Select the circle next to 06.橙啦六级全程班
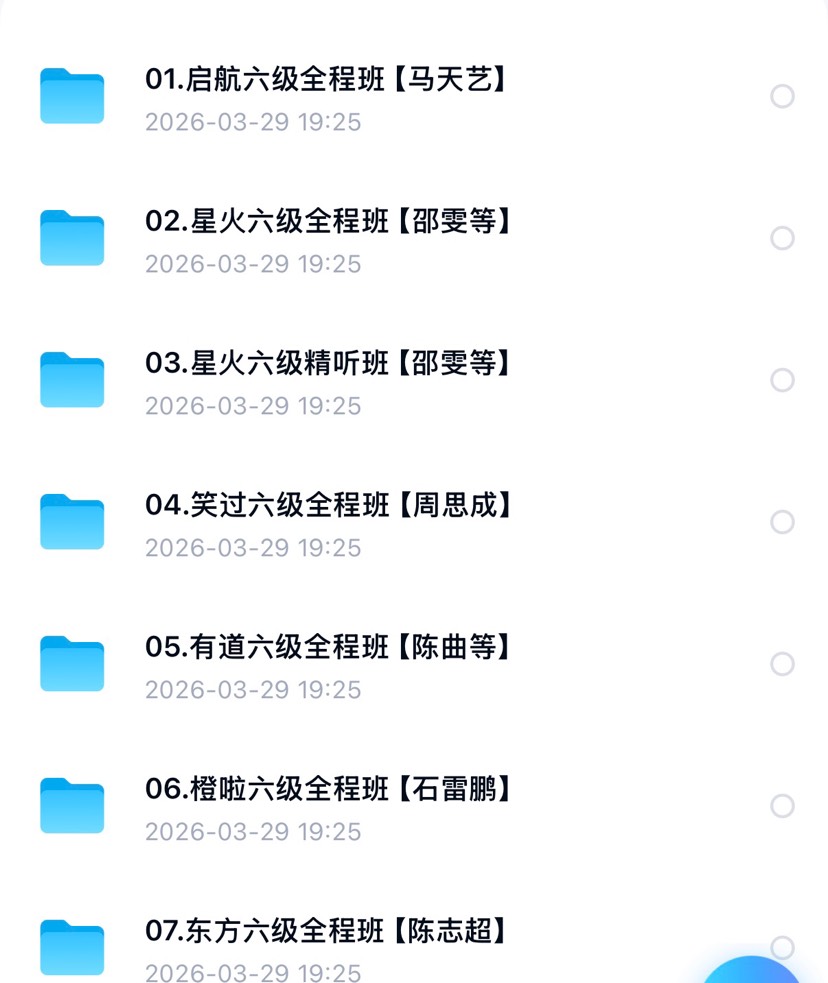 tap(781, 805)
